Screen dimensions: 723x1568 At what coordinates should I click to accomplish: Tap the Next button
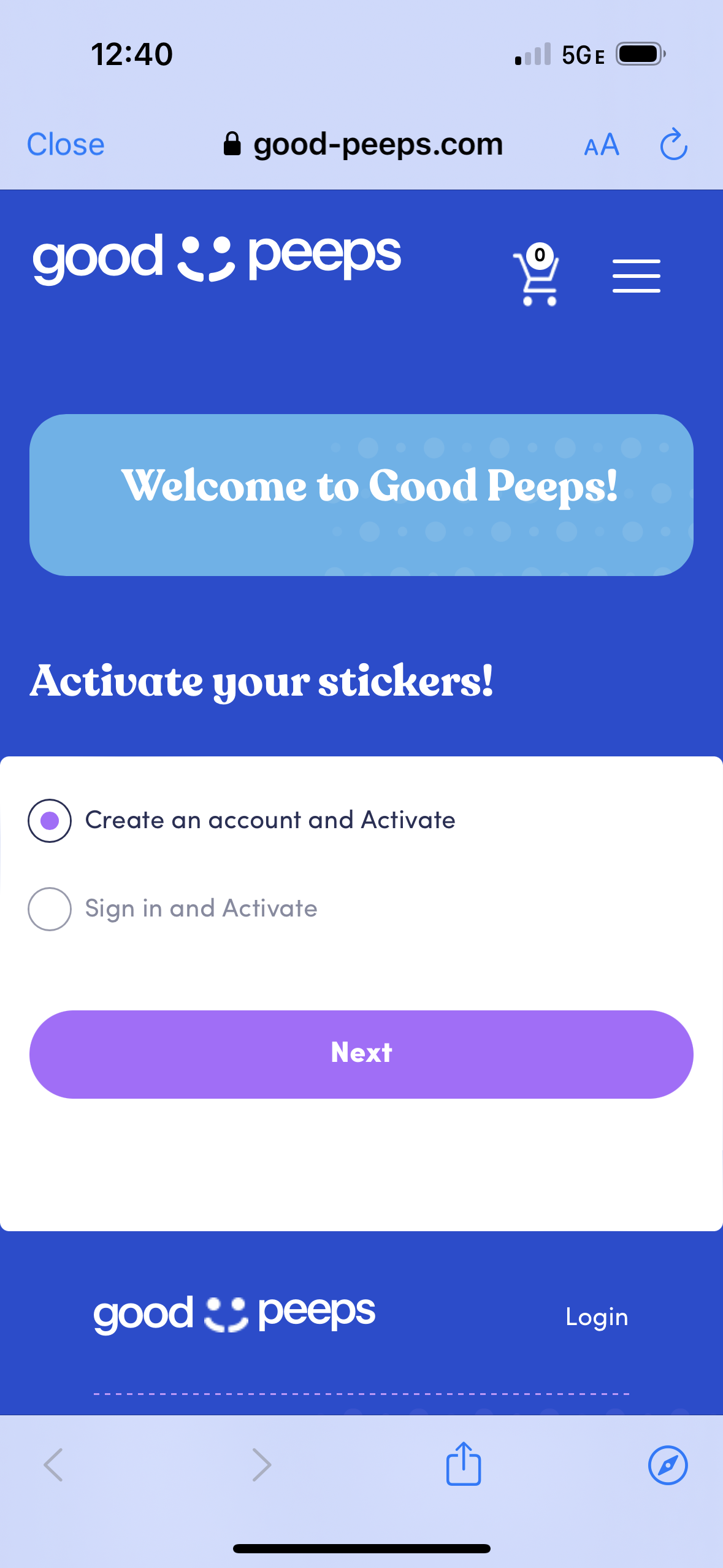(361, 1054)
